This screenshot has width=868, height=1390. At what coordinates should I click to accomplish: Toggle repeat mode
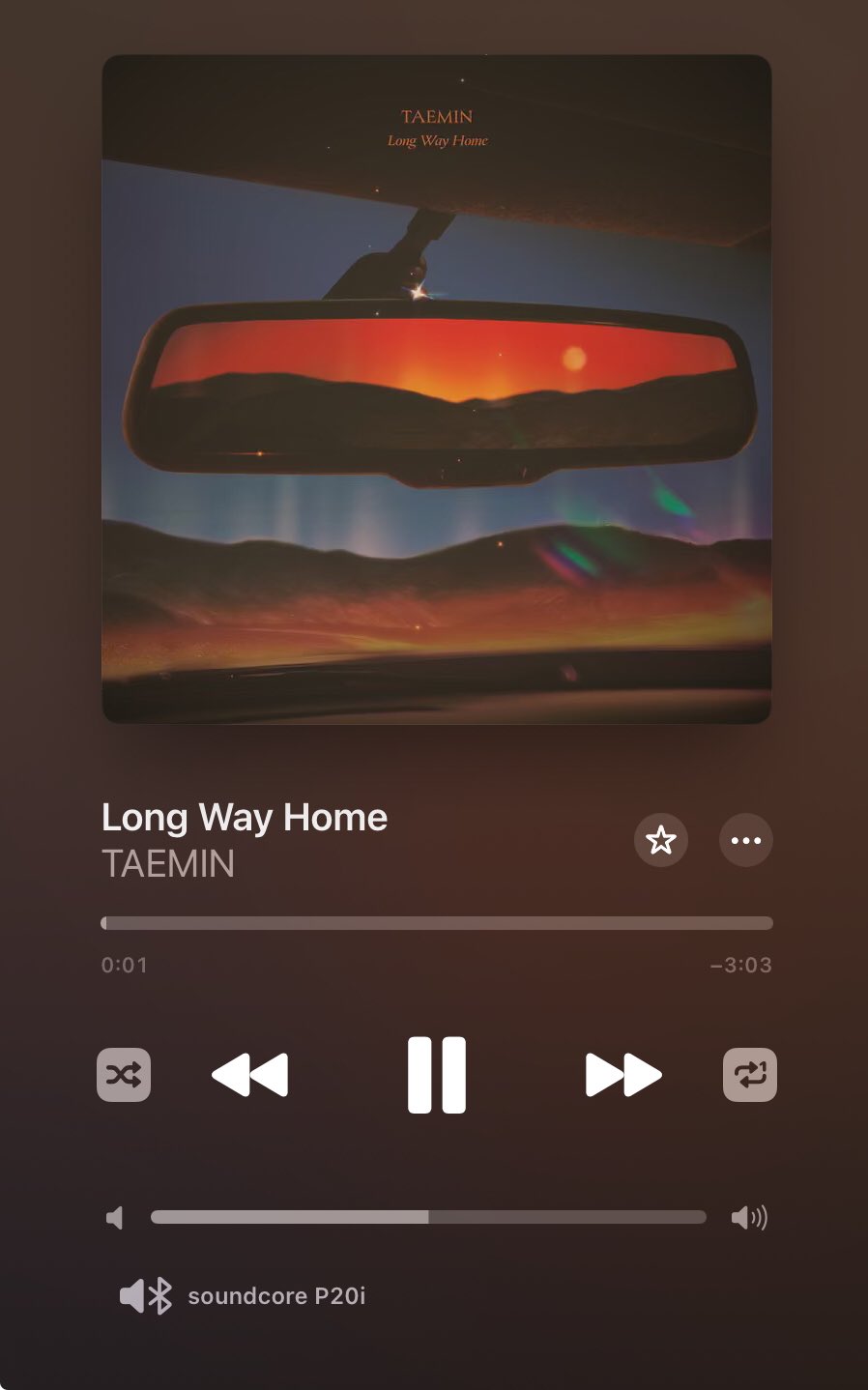pyautogui.click(x=750, y=1075)
